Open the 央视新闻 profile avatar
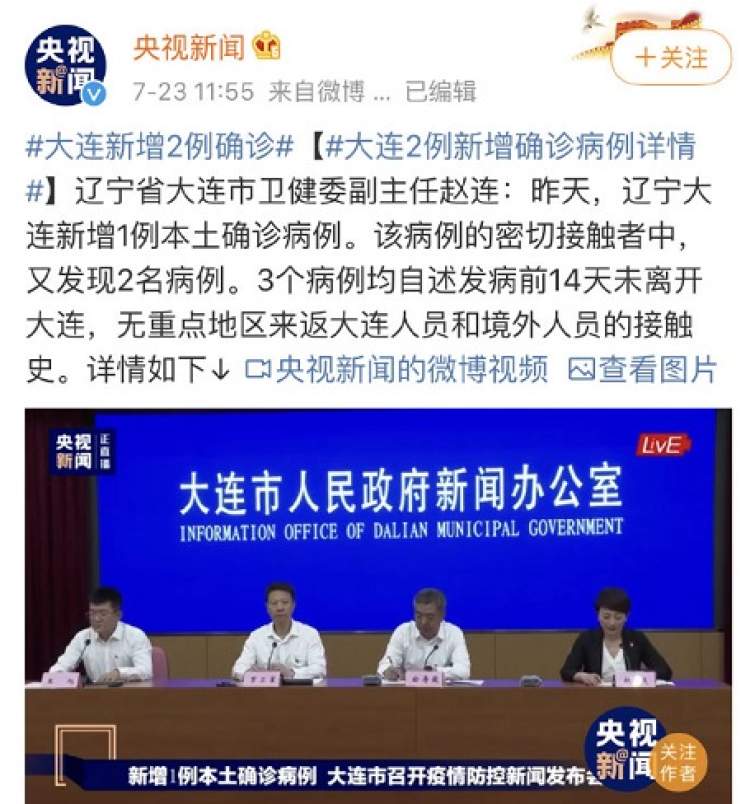This screenshot has width=750, height=804. [x=65, y=65]
